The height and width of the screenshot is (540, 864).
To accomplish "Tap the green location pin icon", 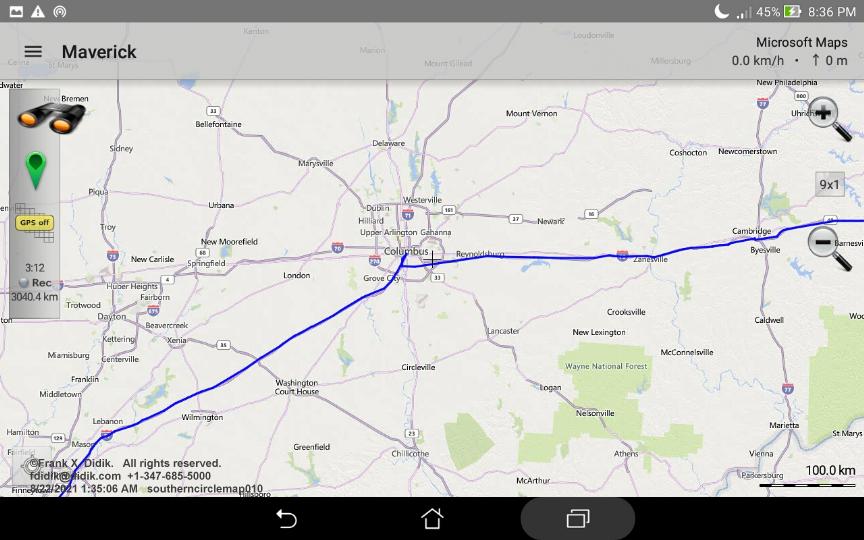I will coord(36,171).
